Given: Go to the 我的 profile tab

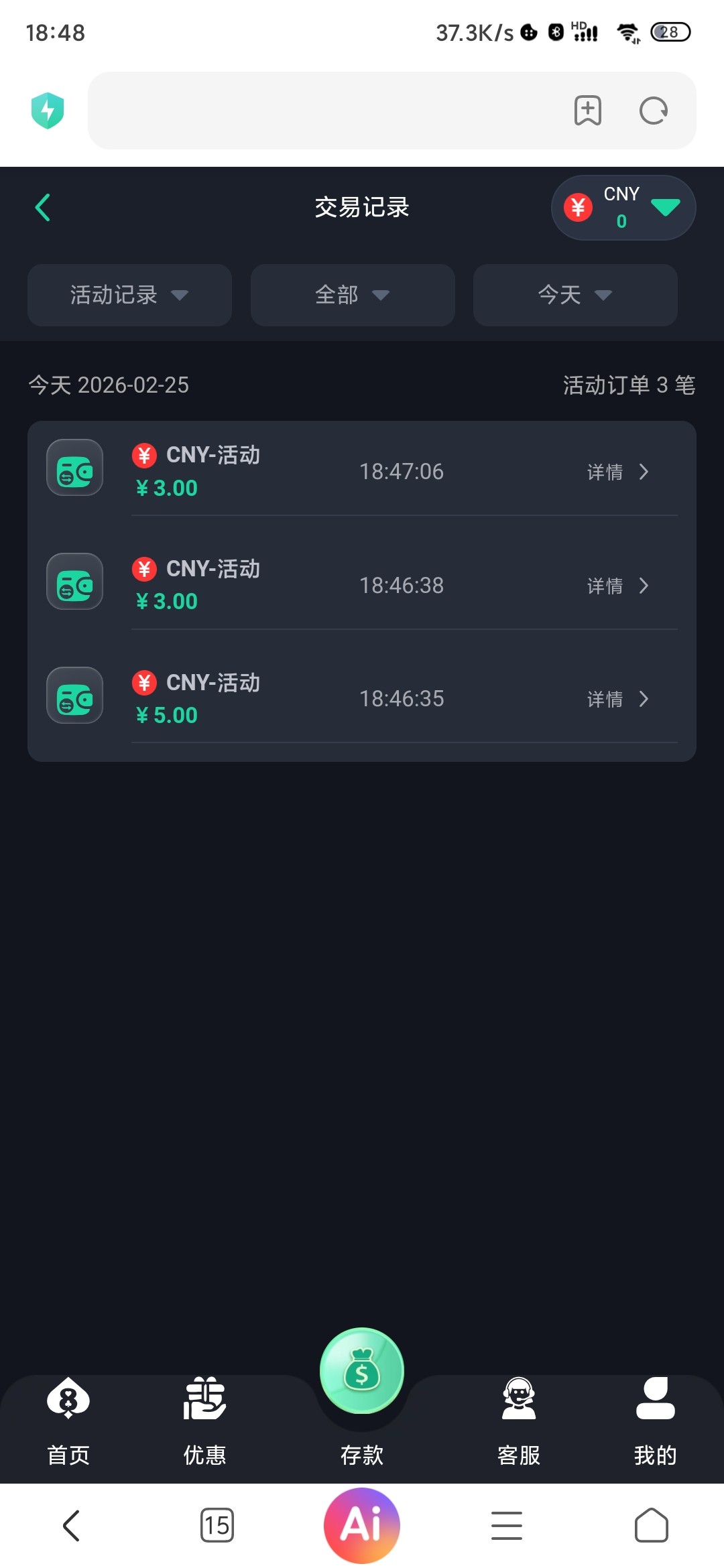Looking at the screenshot, I should coord(655,1422).
